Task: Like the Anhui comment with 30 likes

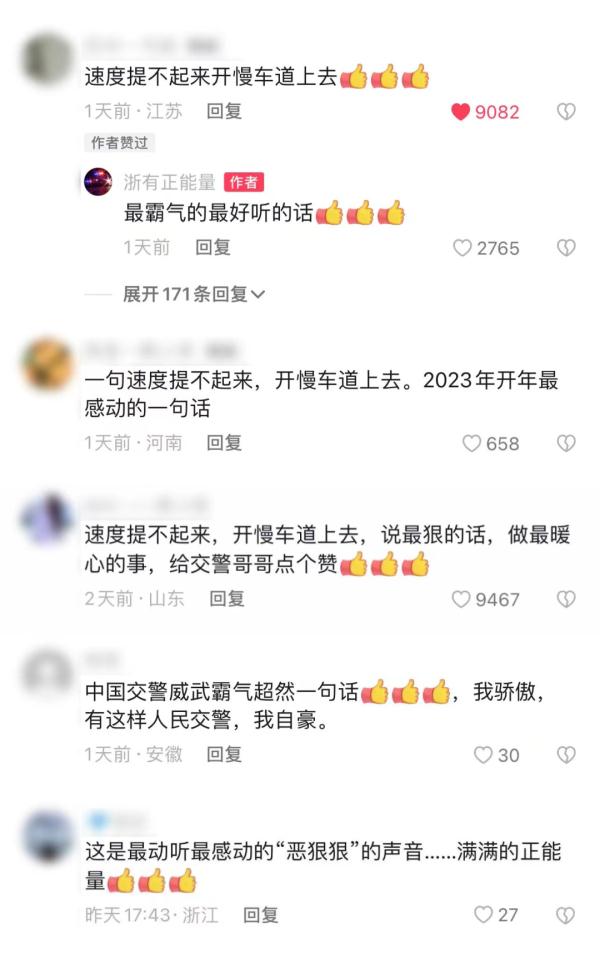Action: point(483,755)
